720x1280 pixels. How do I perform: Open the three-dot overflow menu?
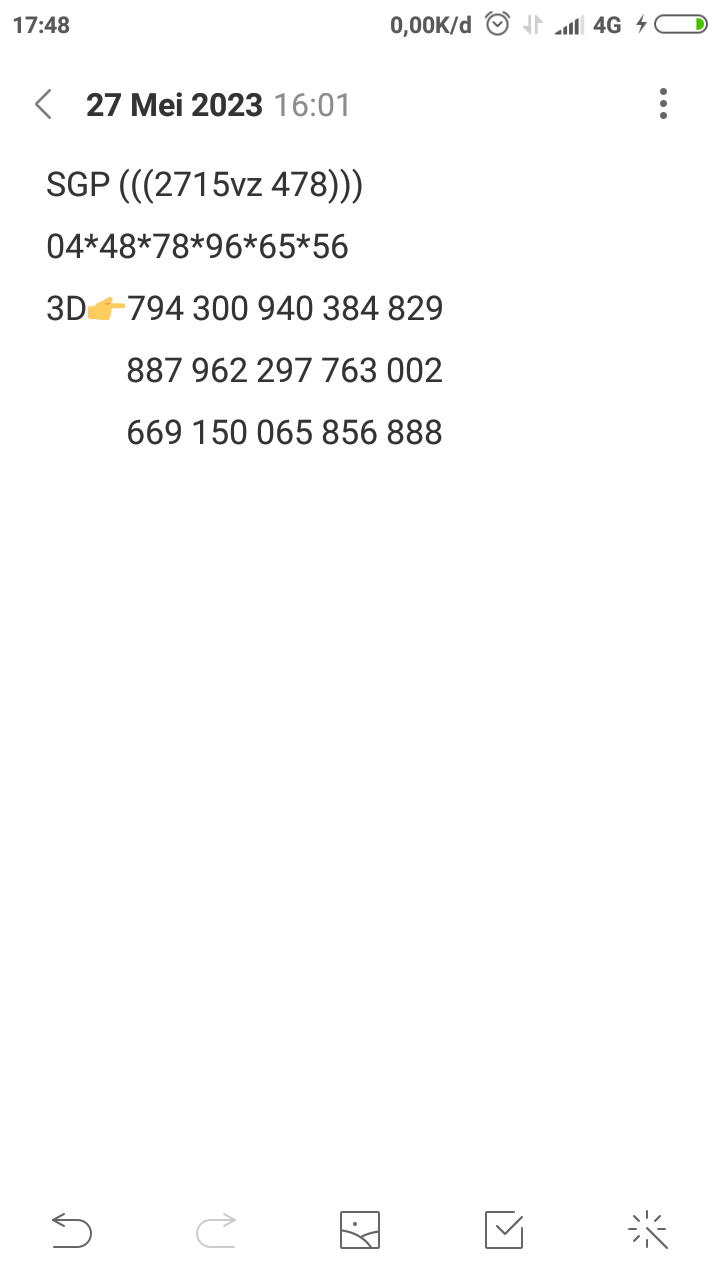click(x=663, y=104)
